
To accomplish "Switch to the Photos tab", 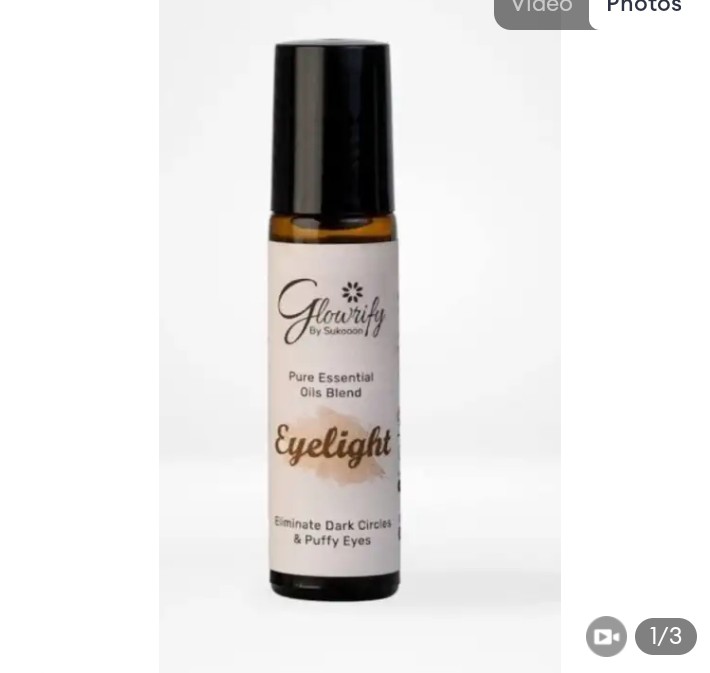I will tap(644, 8).
